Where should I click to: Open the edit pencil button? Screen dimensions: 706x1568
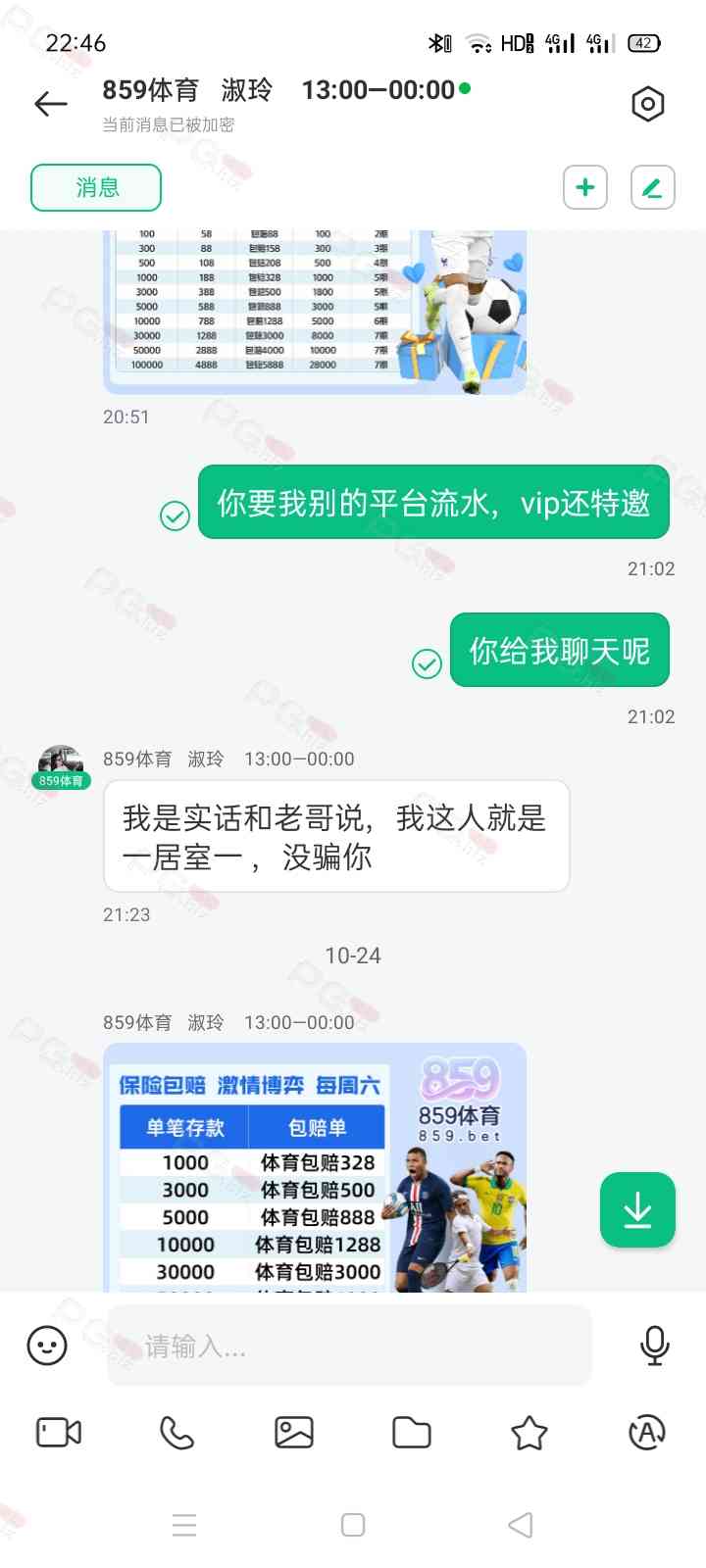point(652,187)
